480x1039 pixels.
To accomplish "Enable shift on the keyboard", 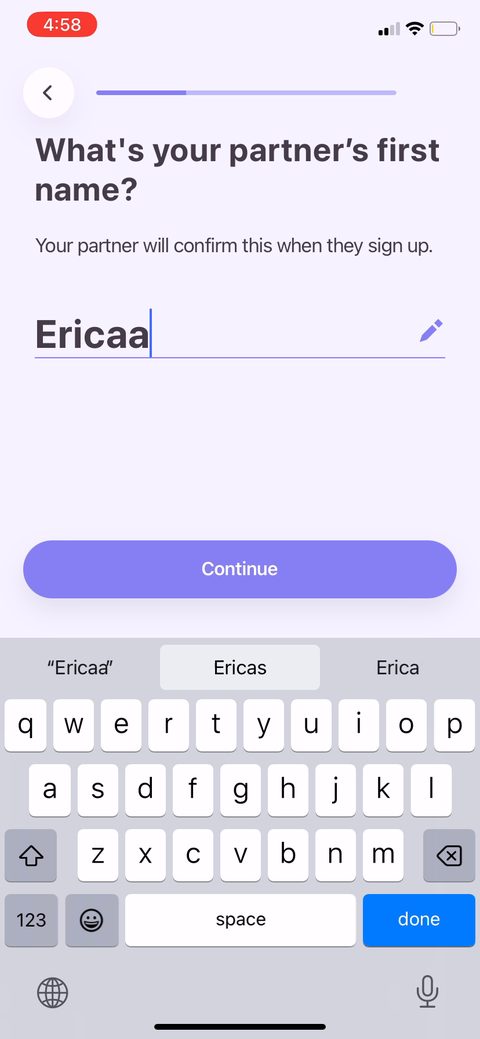I will click(30, 855).
